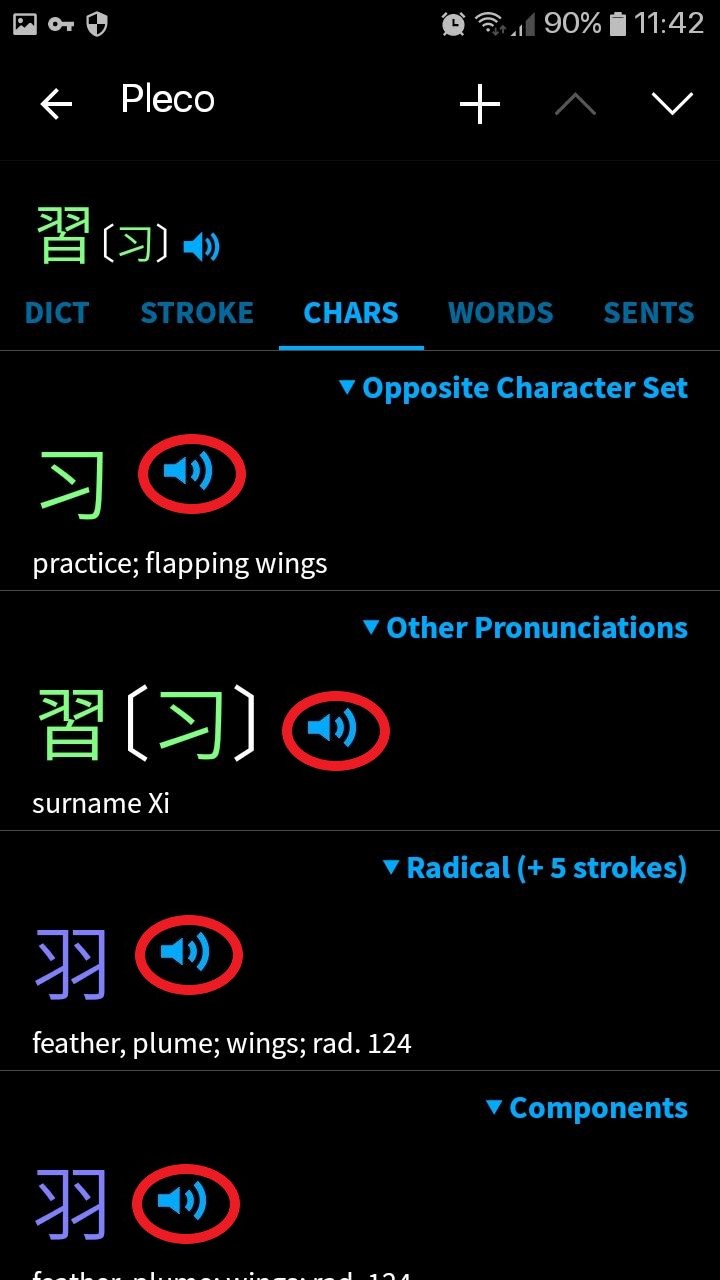
Task: Play audio next to the header character
Action: pyautogui.click(x=201, y=245)
